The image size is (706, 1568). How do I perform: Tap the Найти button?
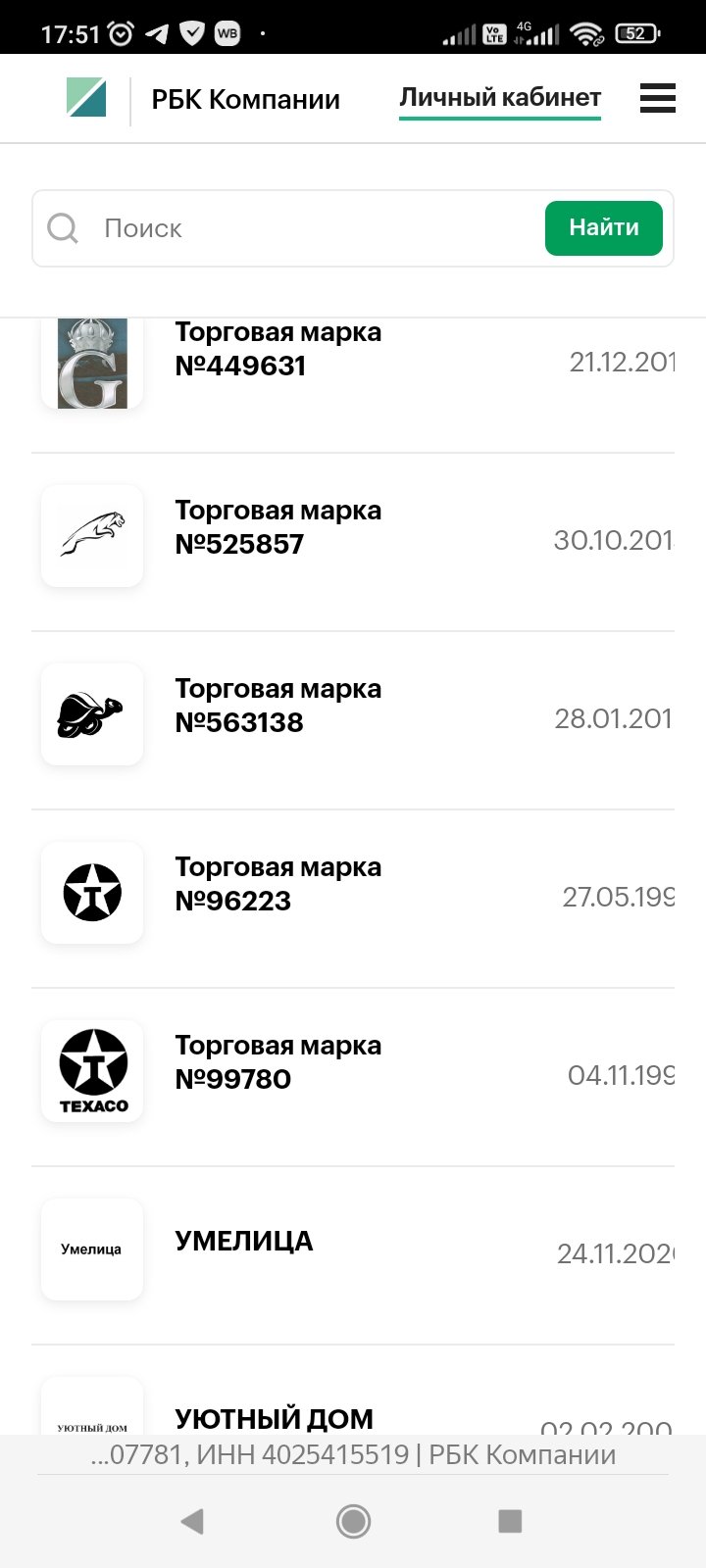pyautogui.click(x=604, y=228)
